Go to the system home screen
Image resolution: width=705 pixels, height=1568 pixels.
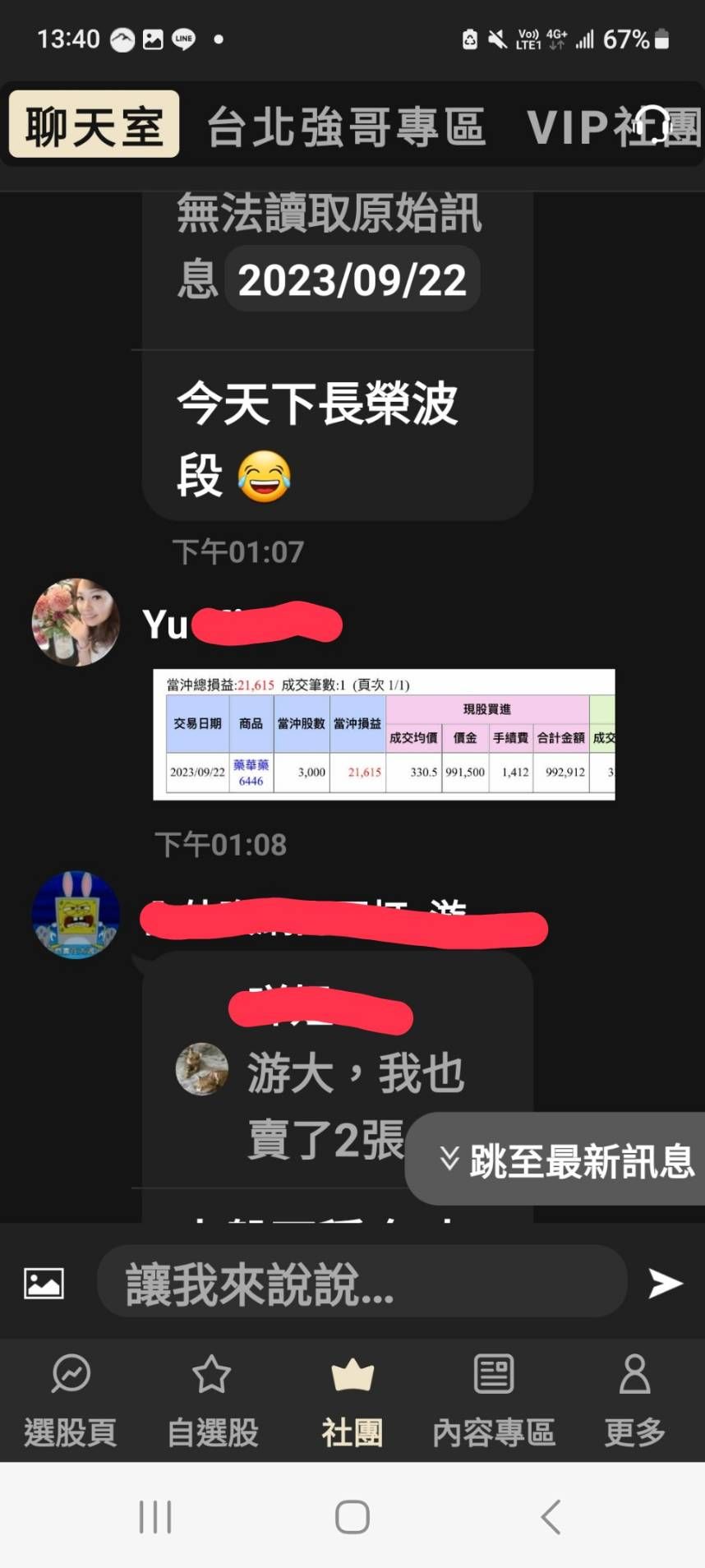click(352, 1516)
